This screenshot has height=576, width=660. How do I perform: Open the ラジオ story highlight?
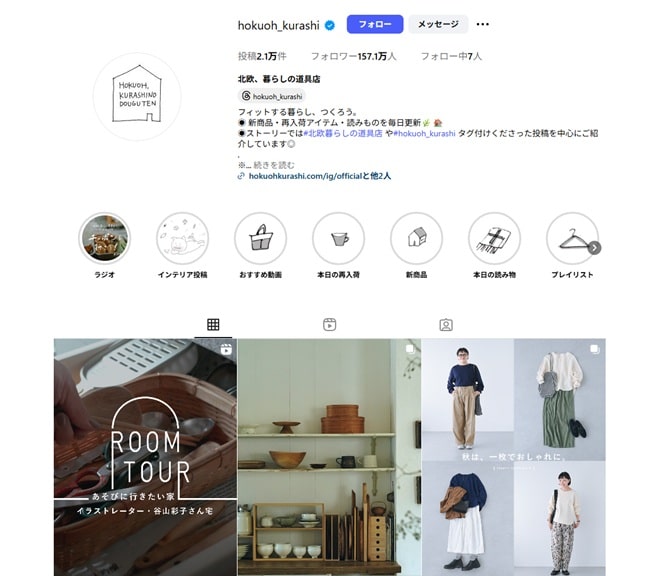pos(104,239)
